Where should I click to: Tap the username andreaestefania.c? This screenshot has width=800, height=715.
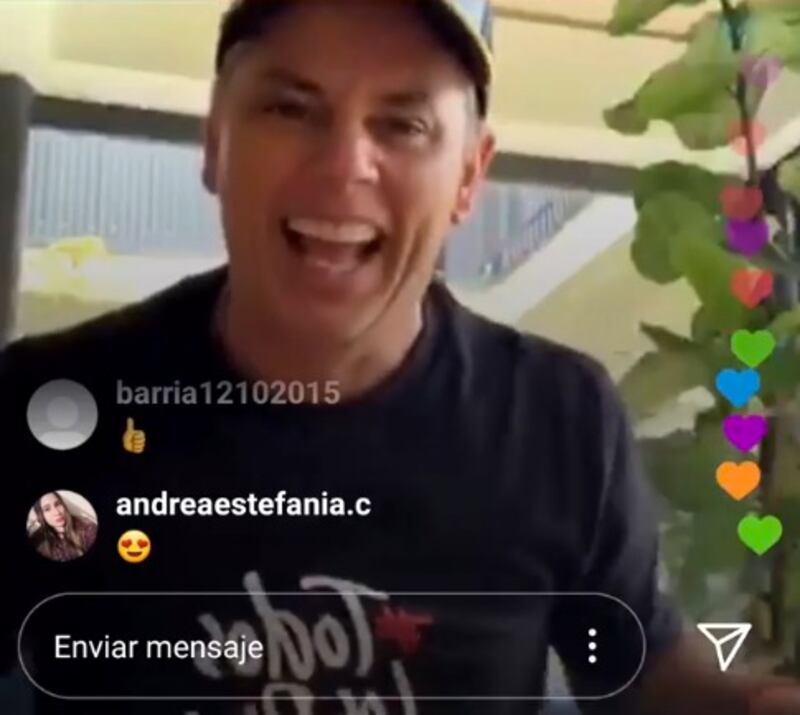[243, 505]
